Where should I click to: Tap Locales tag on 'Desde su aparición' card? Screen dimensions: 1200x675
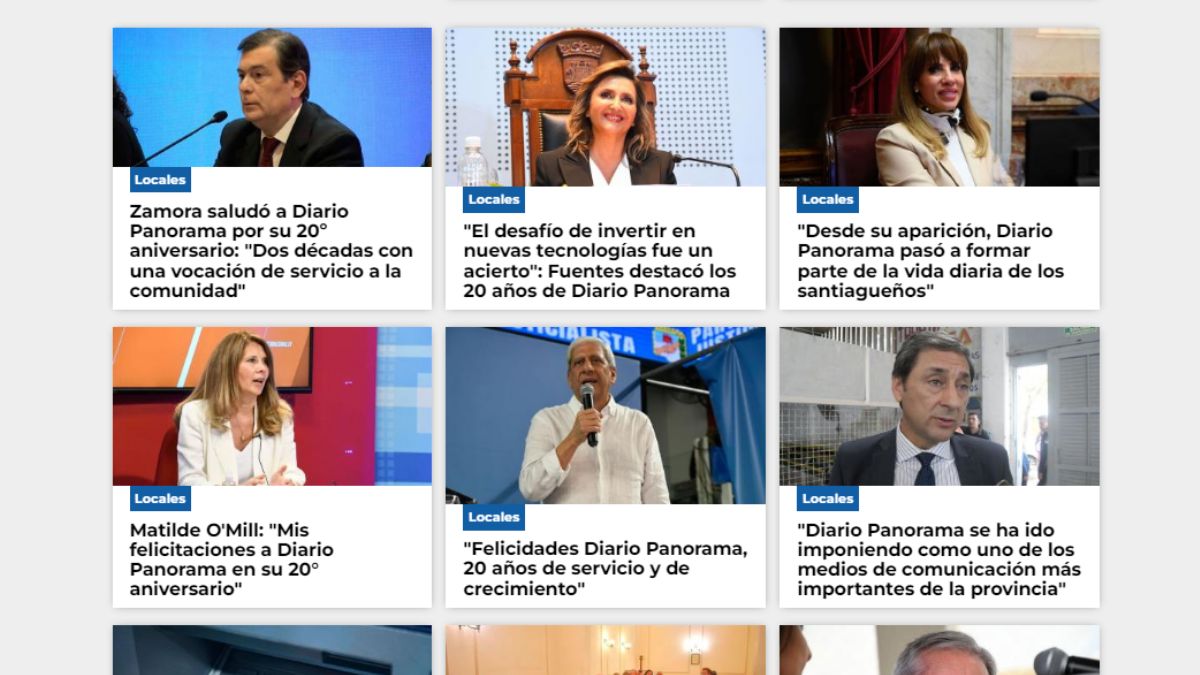tap(827, 199)
